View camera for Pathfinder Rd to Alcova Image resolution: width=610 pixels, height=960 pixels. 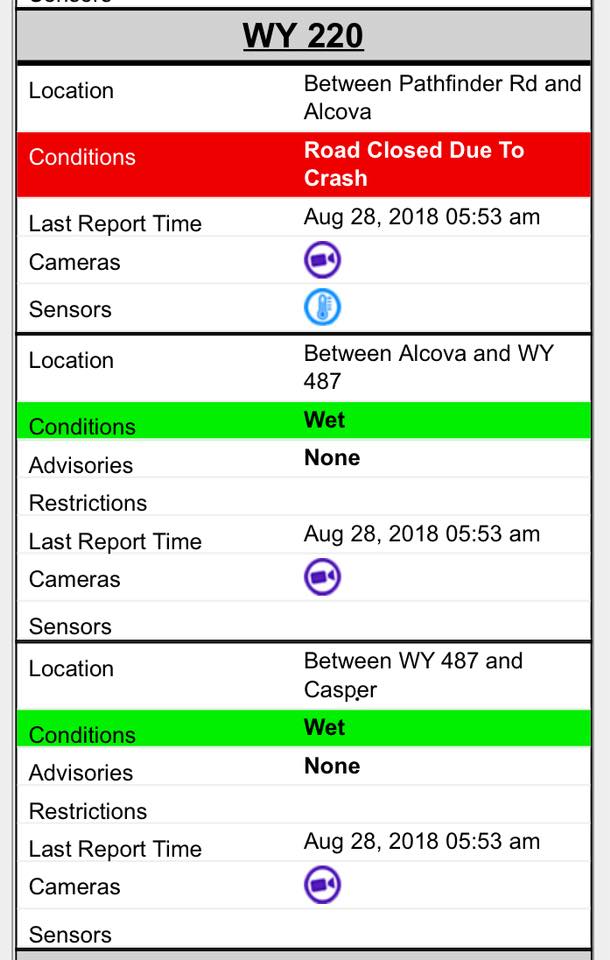[x=322, y=260]
